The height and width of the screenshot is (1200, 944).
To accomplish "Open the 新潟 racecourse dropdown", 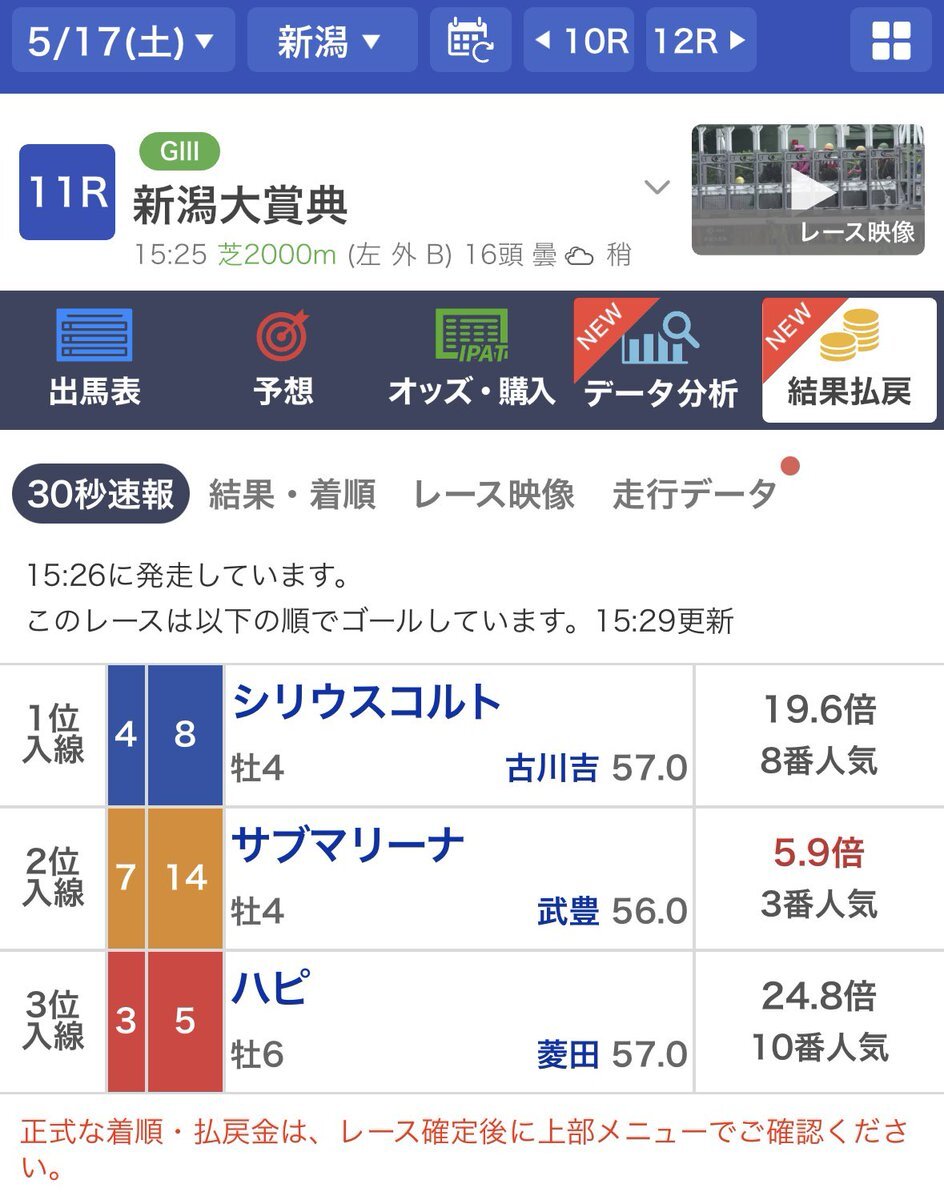I will point(331,41).
